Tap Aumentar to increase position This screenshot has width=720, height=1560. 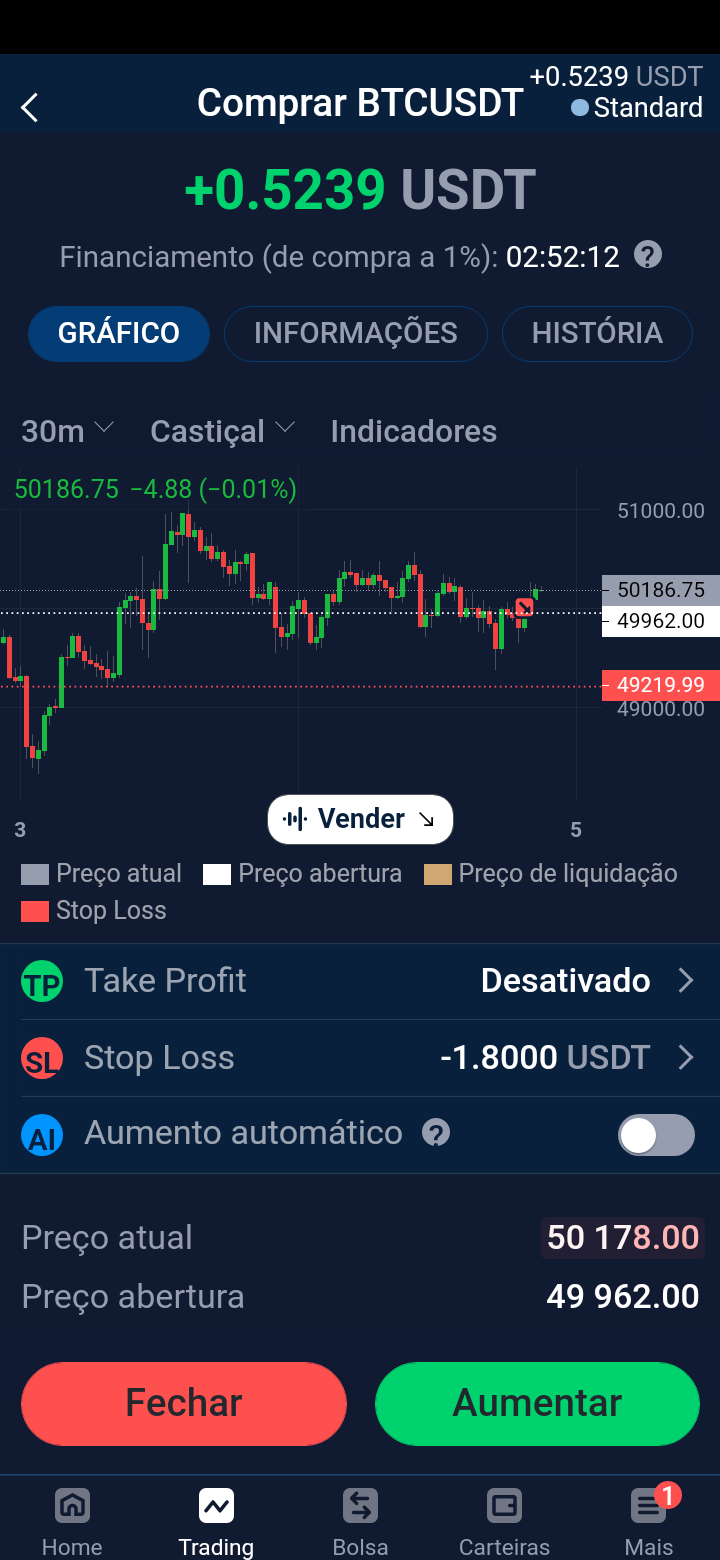[537, 1403]
